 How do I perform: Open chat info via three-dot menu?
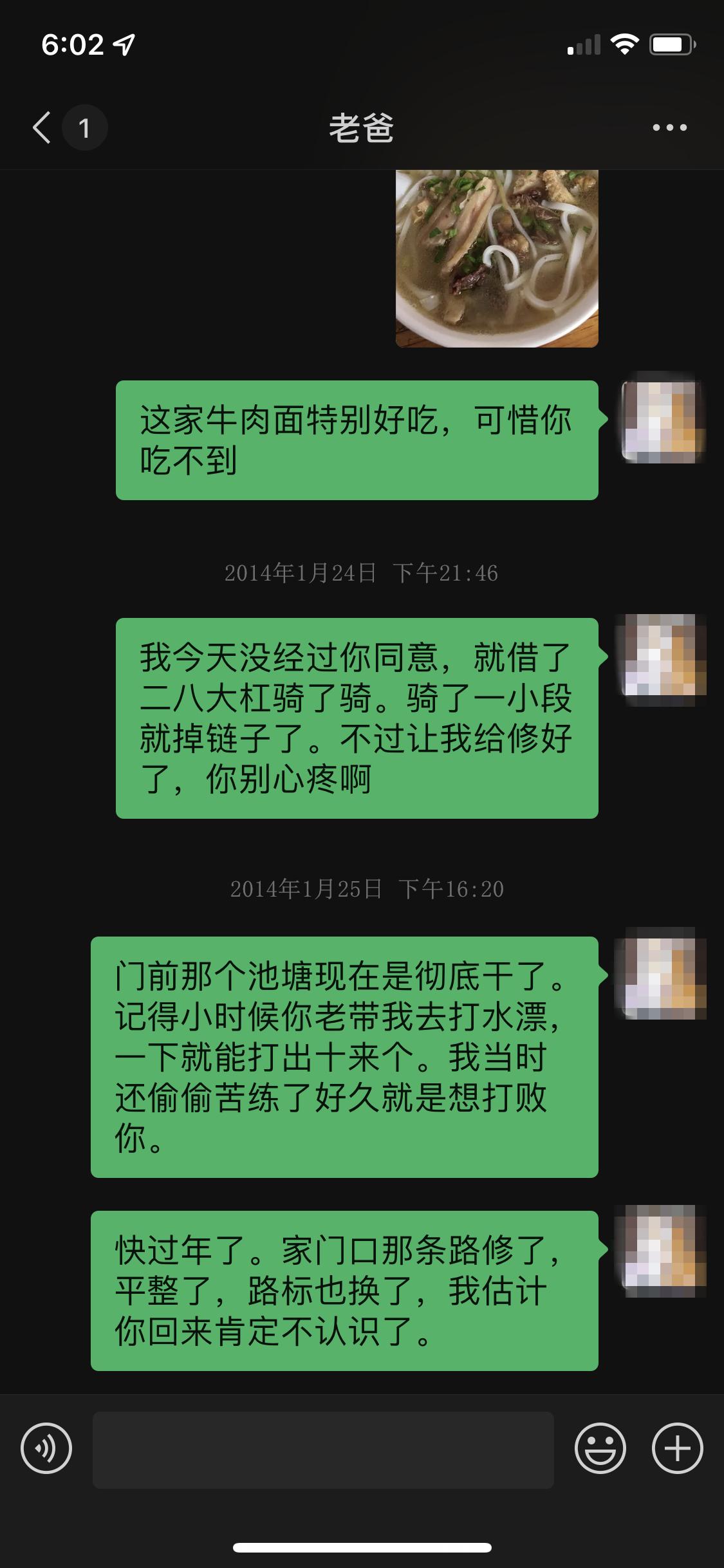[669, 127]
